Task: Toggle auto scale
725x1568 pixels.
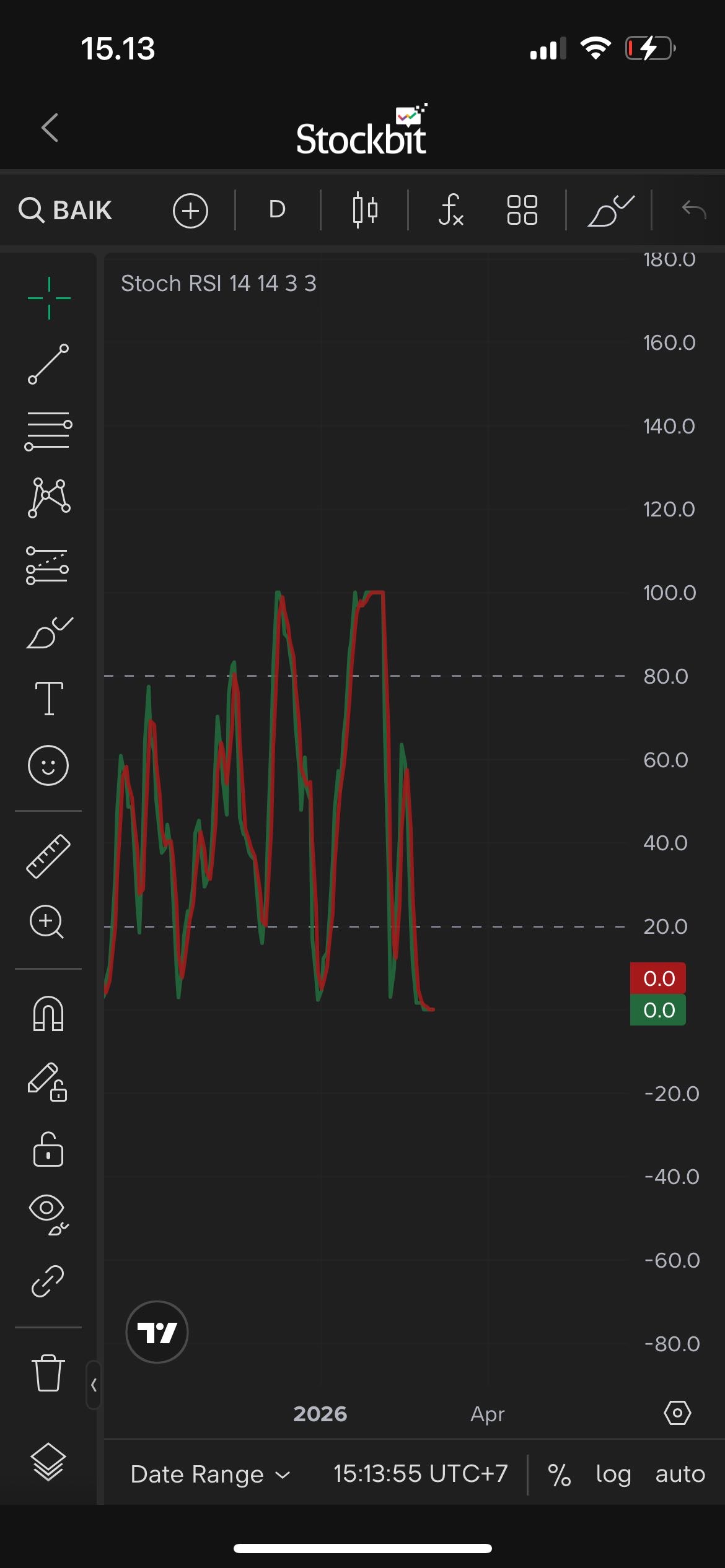Action: pyautogui.click(x=680, y=1474)
